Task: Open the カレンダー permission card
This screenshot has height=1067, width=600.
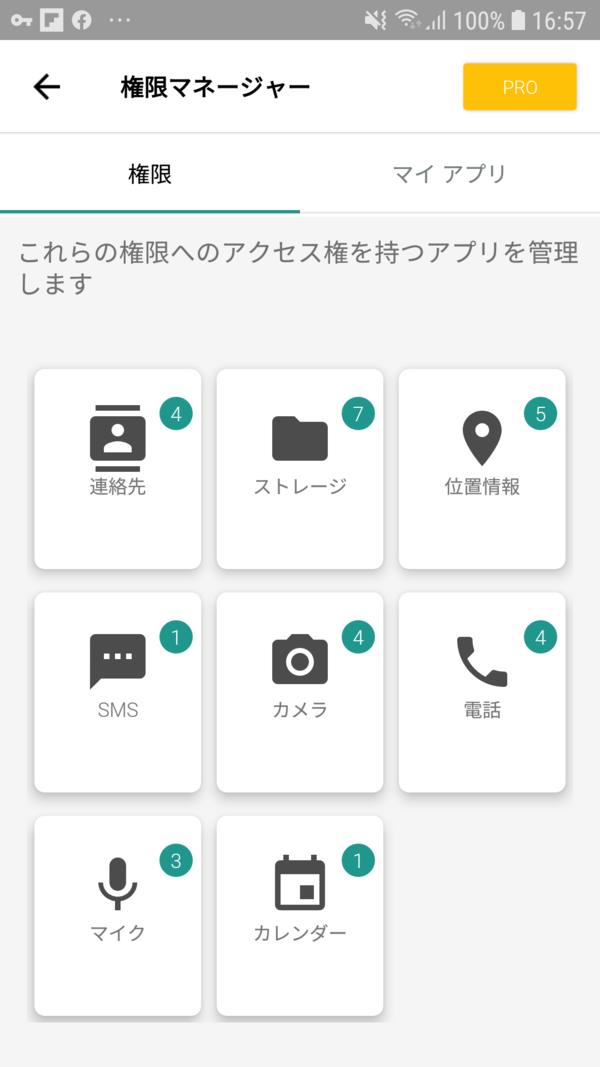Action: click(300, 915)
